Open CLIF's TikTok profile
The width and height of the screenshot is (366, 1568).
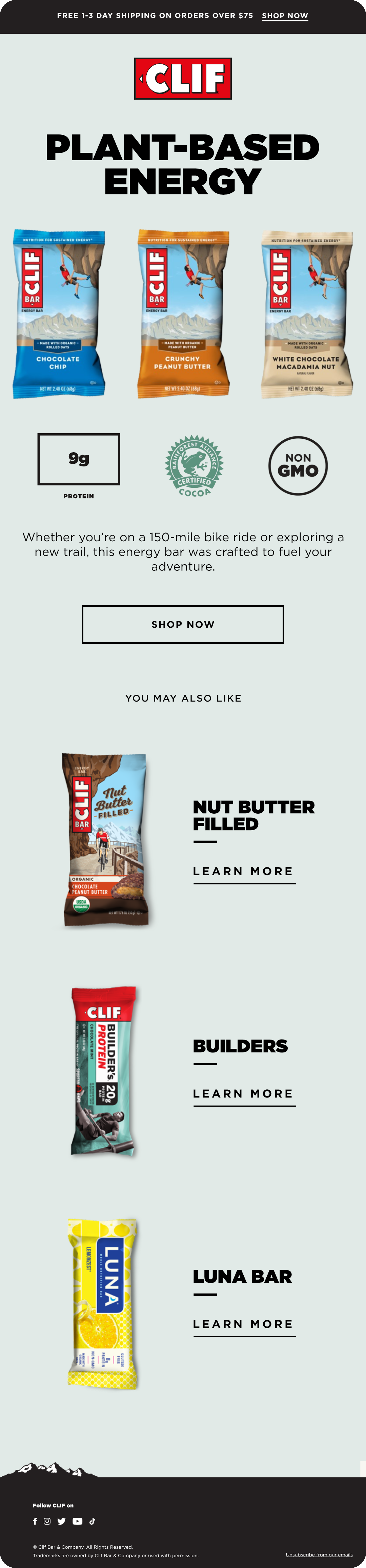point(92,1521)
